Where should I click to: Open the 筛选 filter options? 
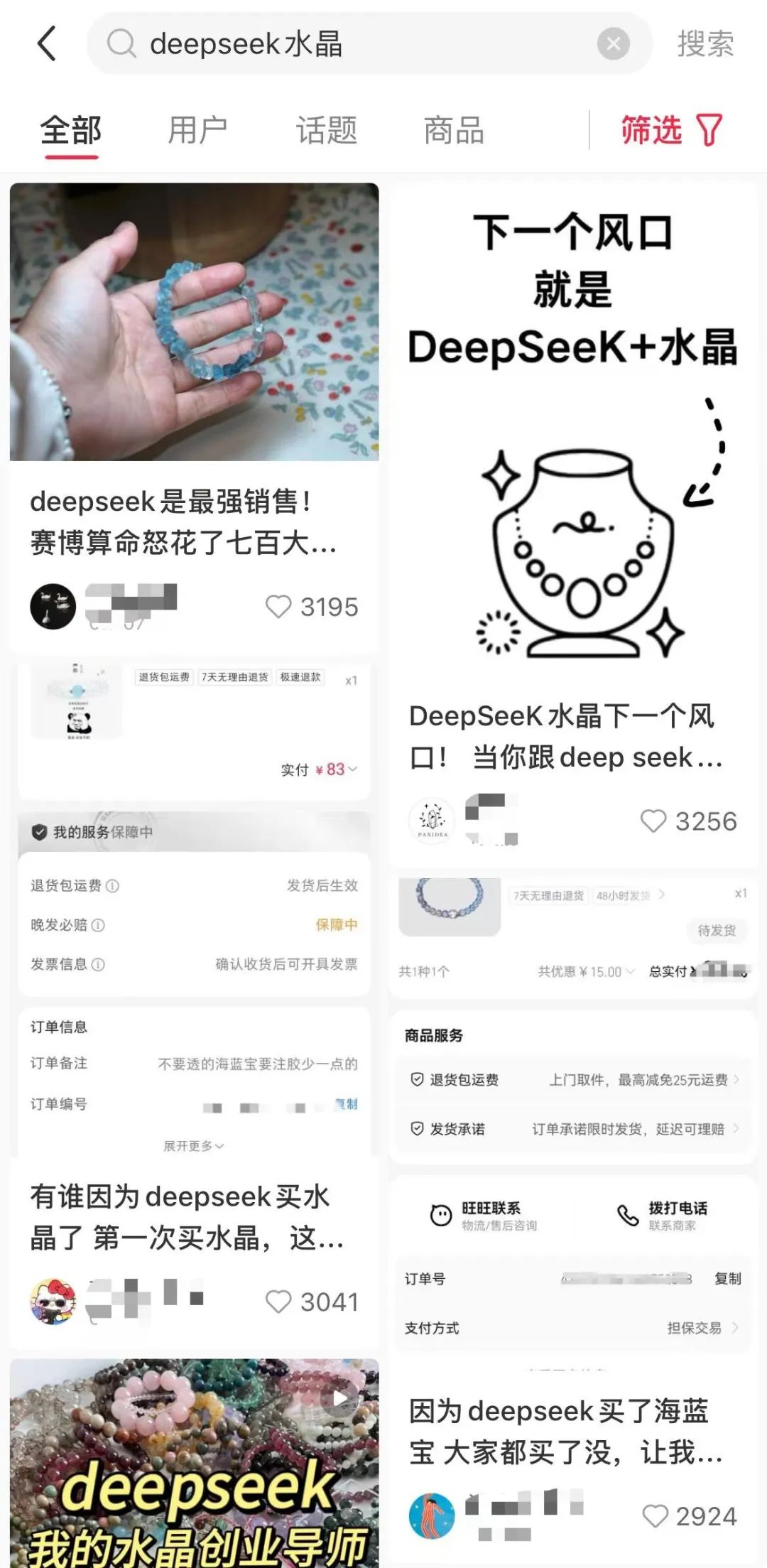670,131
